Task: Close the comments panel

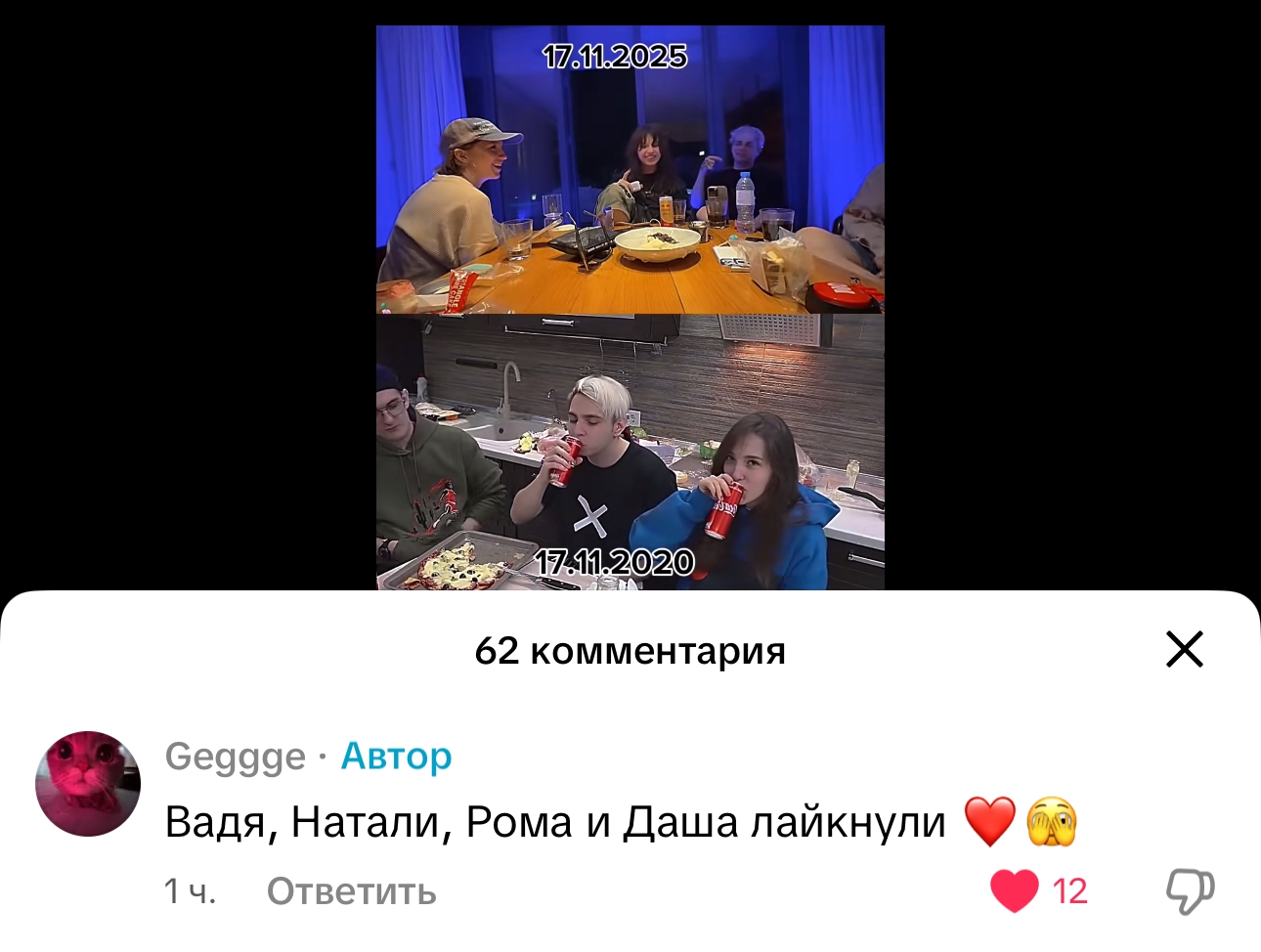Action: pos(1184,649)
